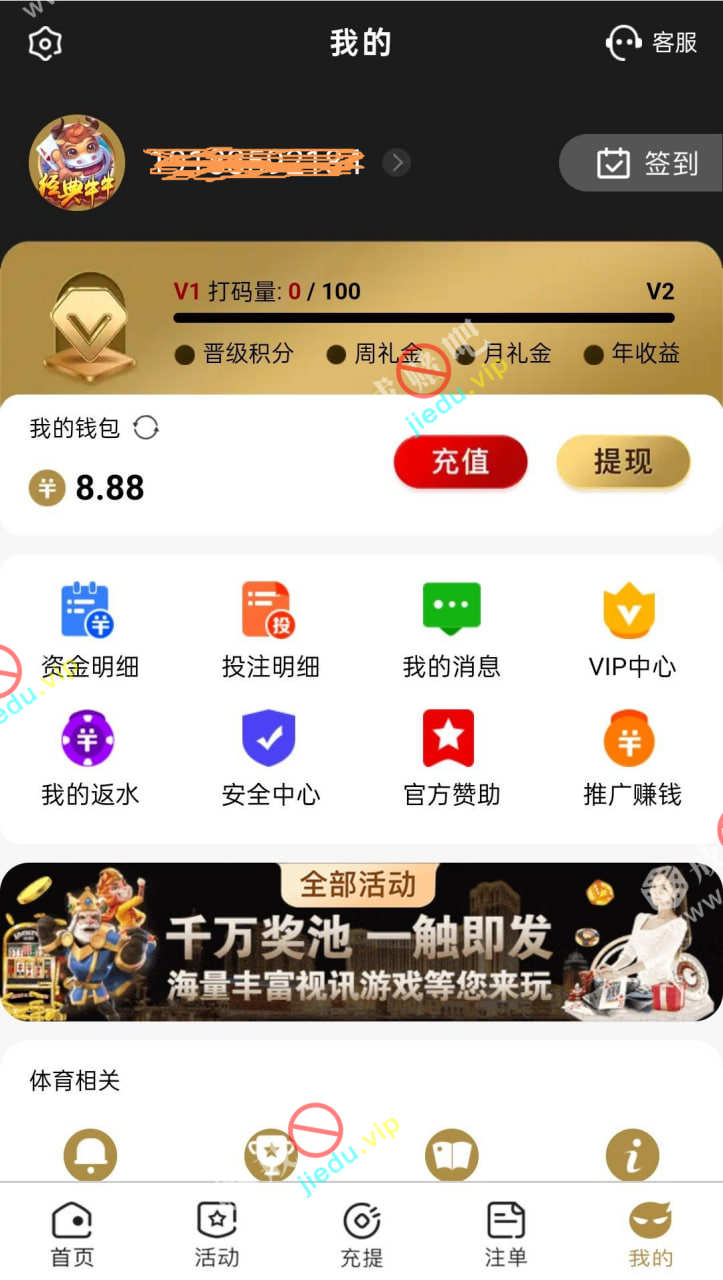Tap 充值 to recharge

point(460,462)
